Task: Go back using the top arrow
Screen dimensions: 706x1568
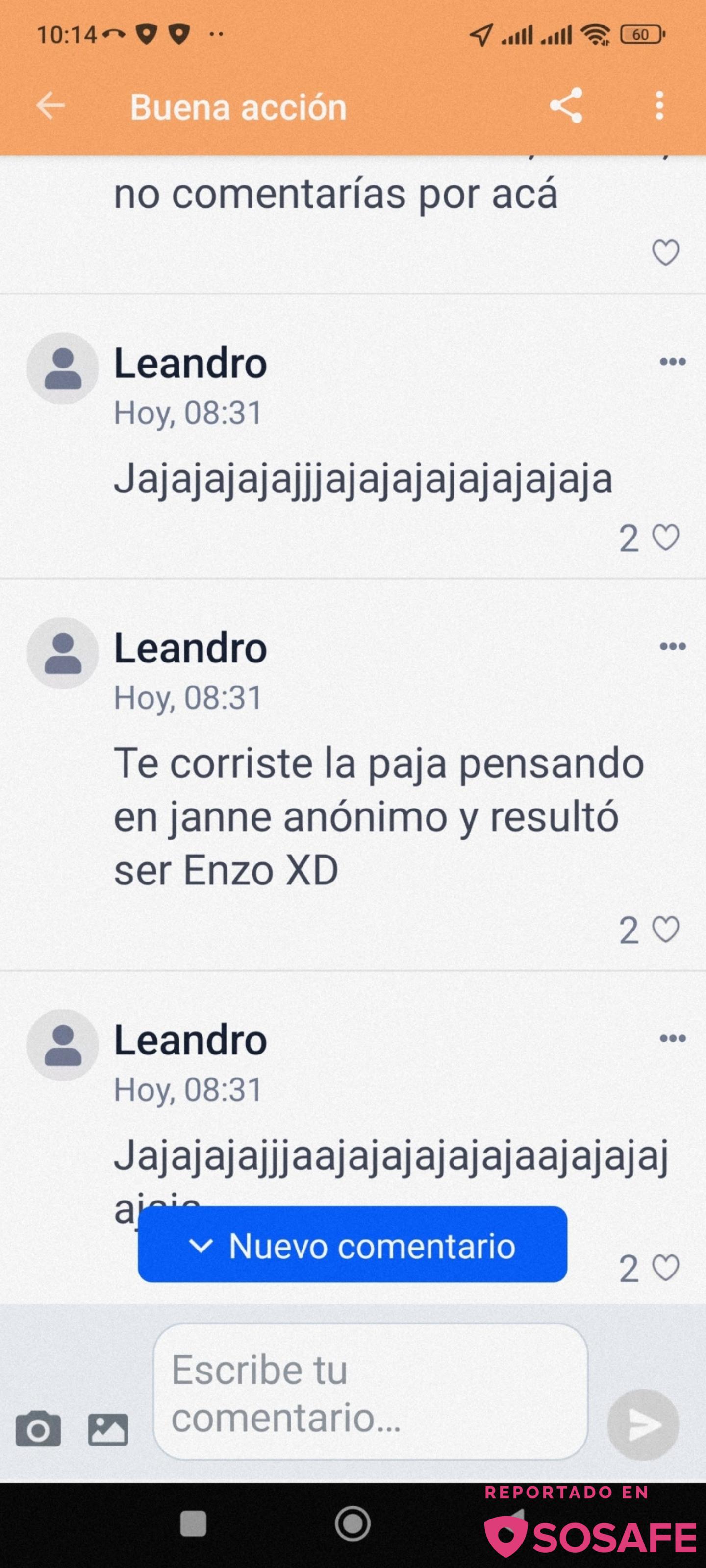Action: (50, 106)
